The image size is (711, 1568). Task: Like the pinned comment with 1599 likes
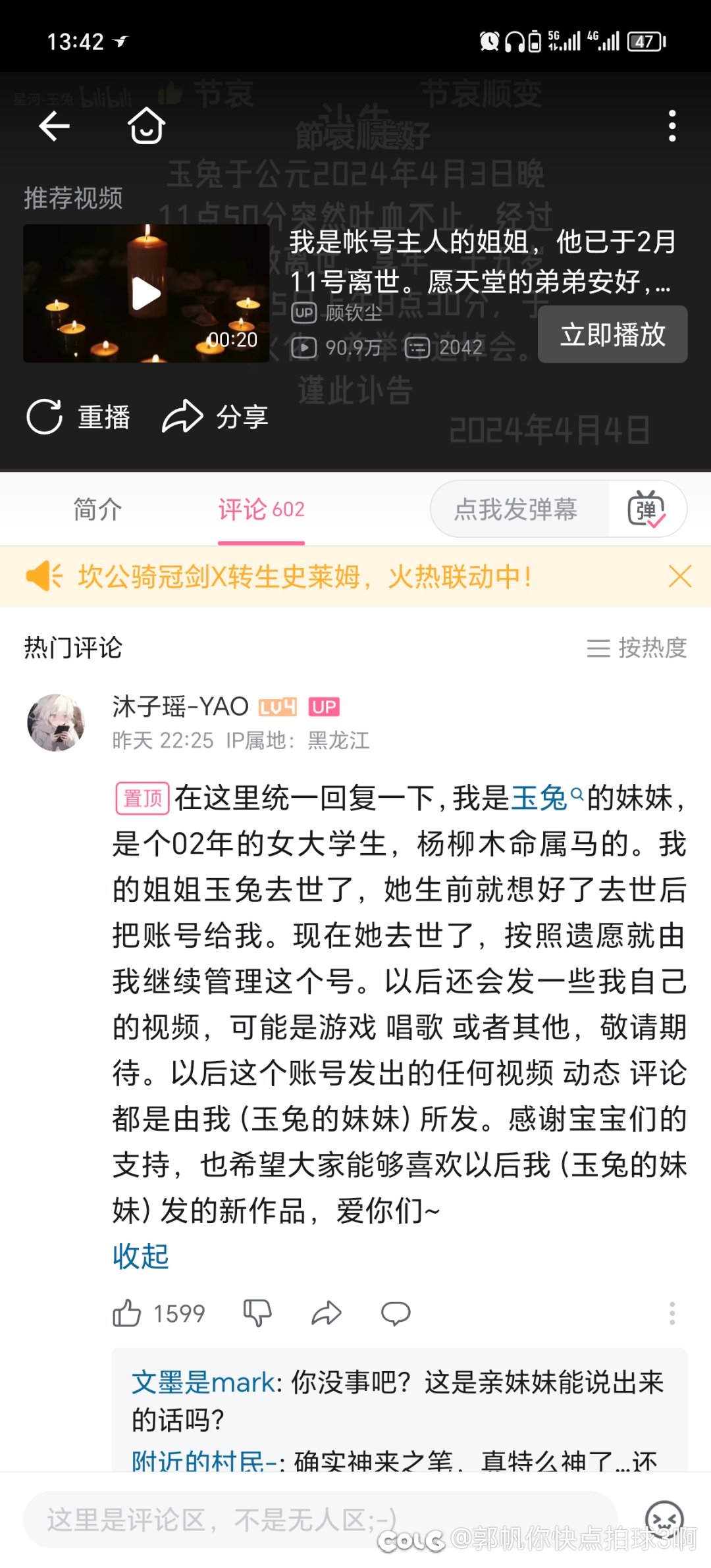(127, 1313)
